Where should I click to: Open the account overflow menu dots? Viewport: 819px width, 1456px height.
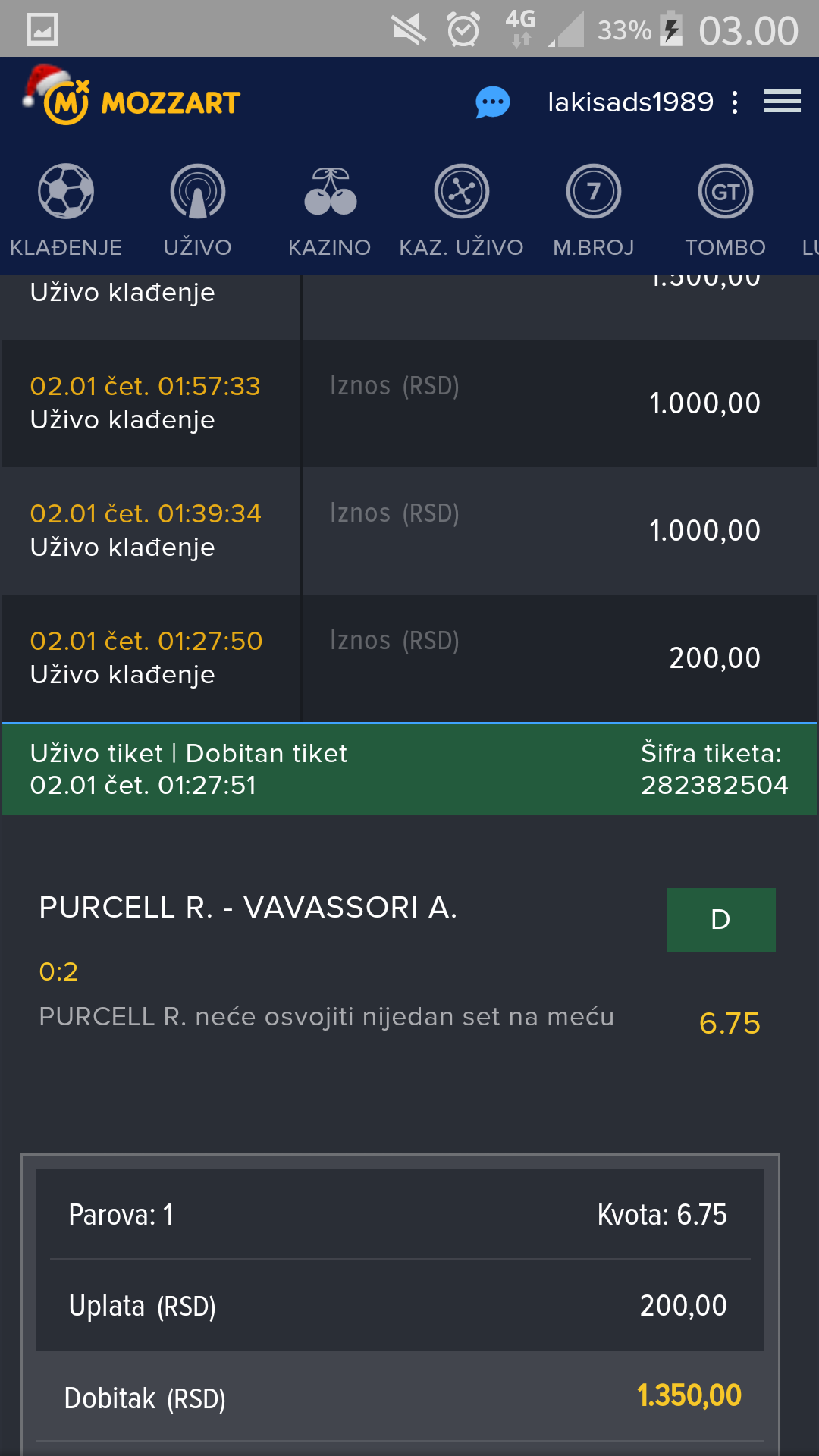[735, 102]
